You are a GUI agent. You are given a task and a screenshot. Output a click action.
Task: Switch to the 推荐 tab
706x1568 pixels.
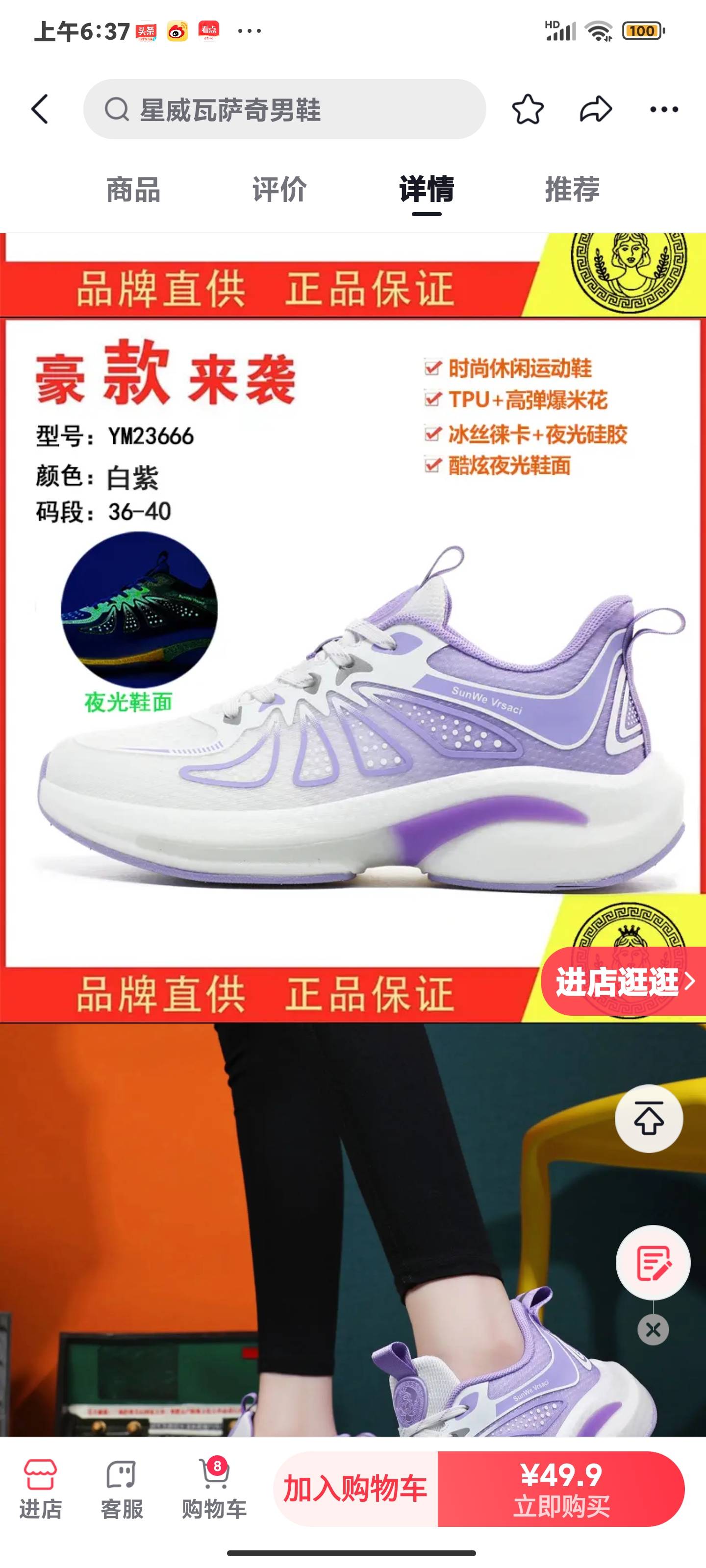(x=572, y=189)
